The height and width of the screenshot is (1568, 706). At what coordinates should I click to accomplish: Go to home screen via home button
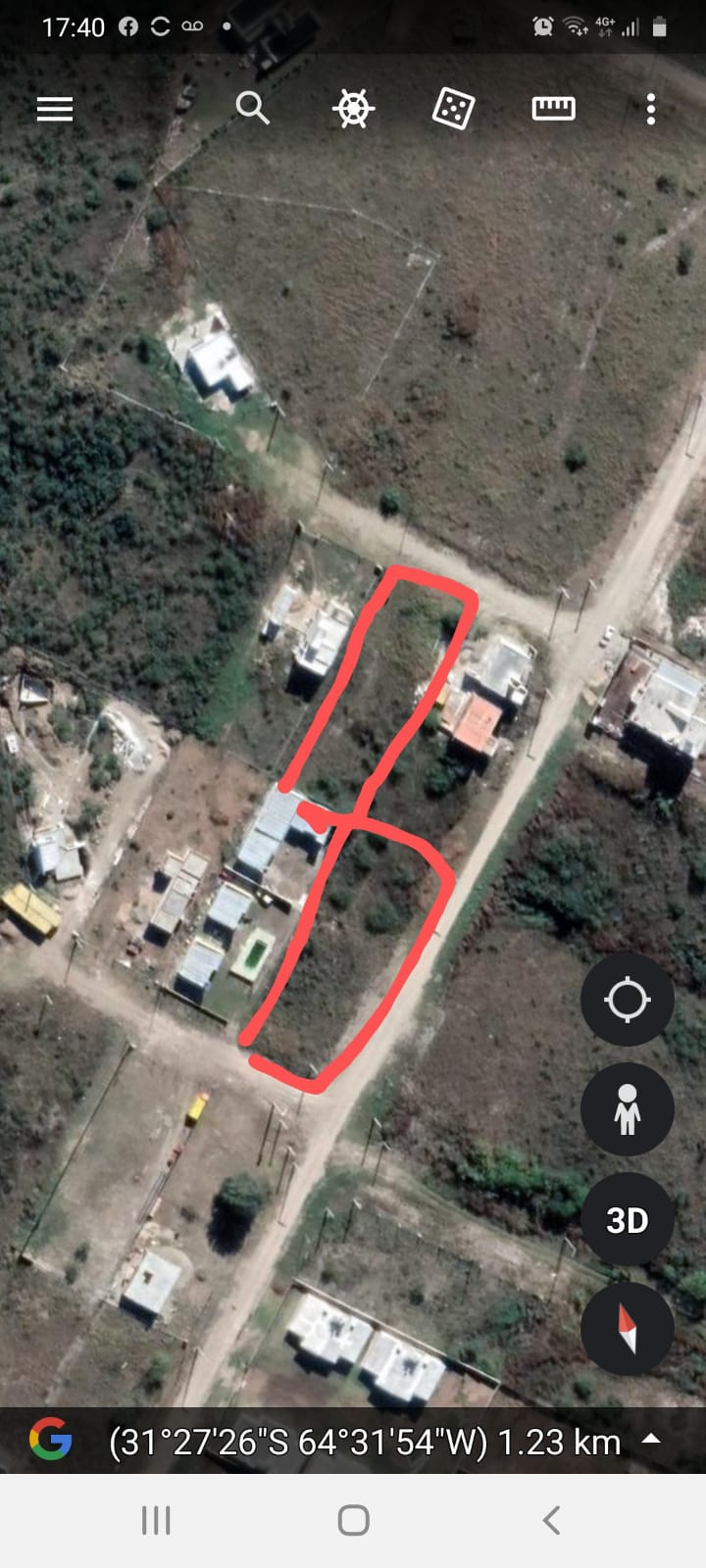(x=353, y=1520)
